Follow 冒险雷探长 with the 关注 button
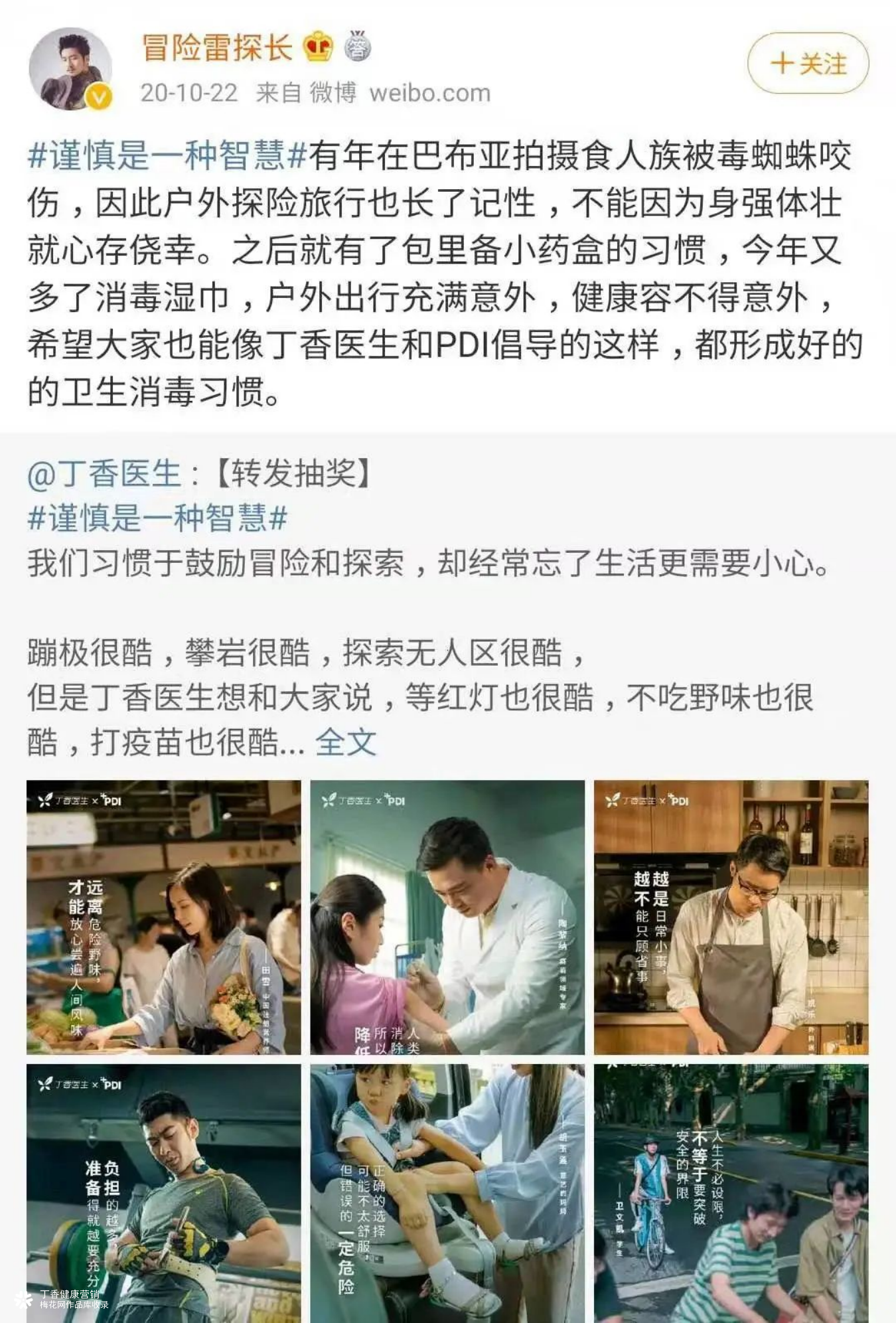Screen dimensions: 896x1323 point(808,64)
